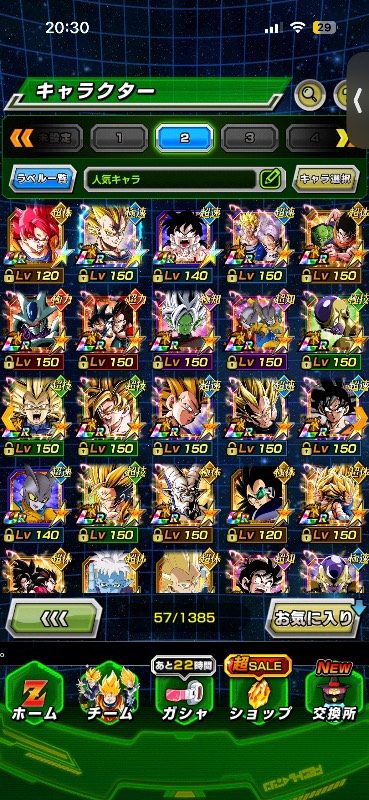Go to the ホーム tab
Viewport: 369px width, 800px height.
tap(34, 694)
